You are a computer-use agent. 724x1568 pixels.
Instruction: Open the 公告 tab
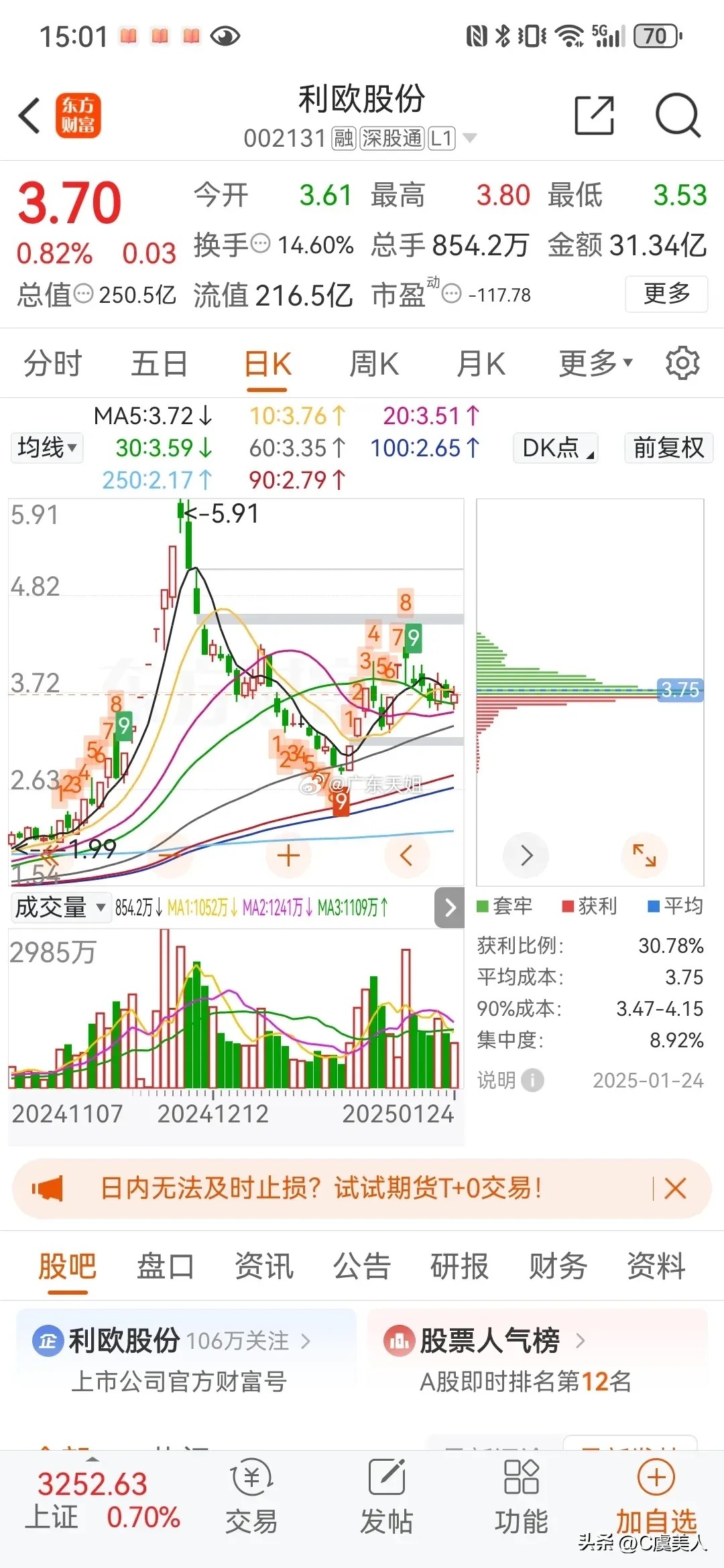click(361, 1266)
